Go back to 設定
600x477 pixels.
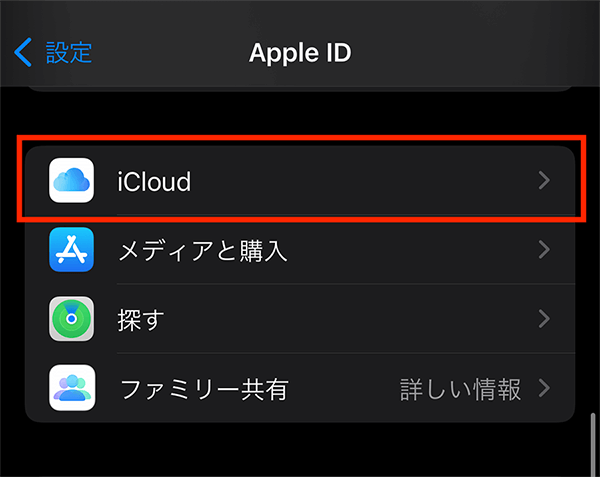[55, 52]
